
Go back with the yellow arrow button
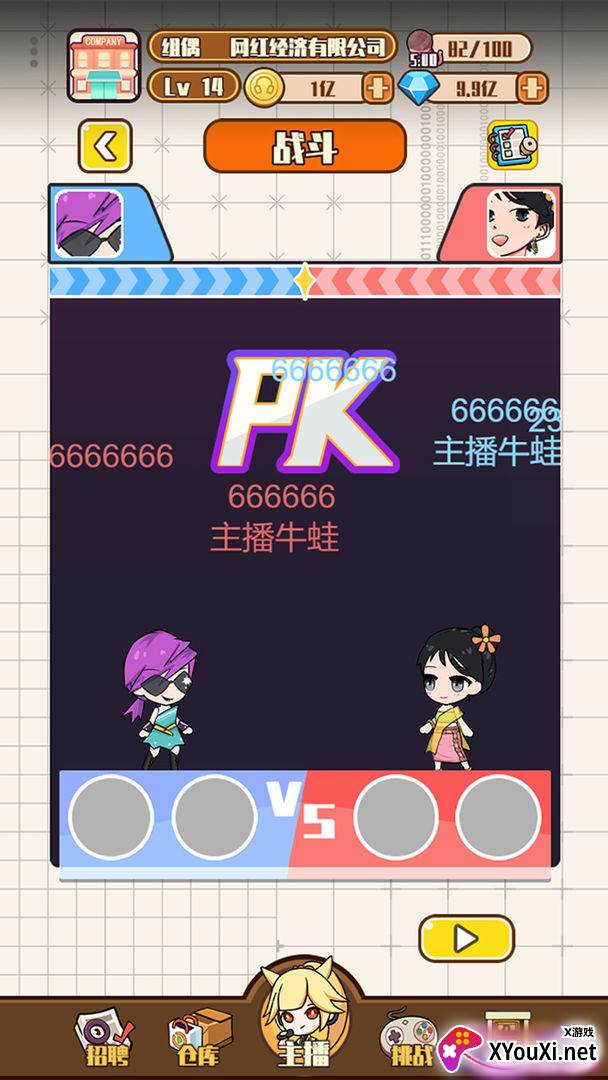(x=105, y=146)
